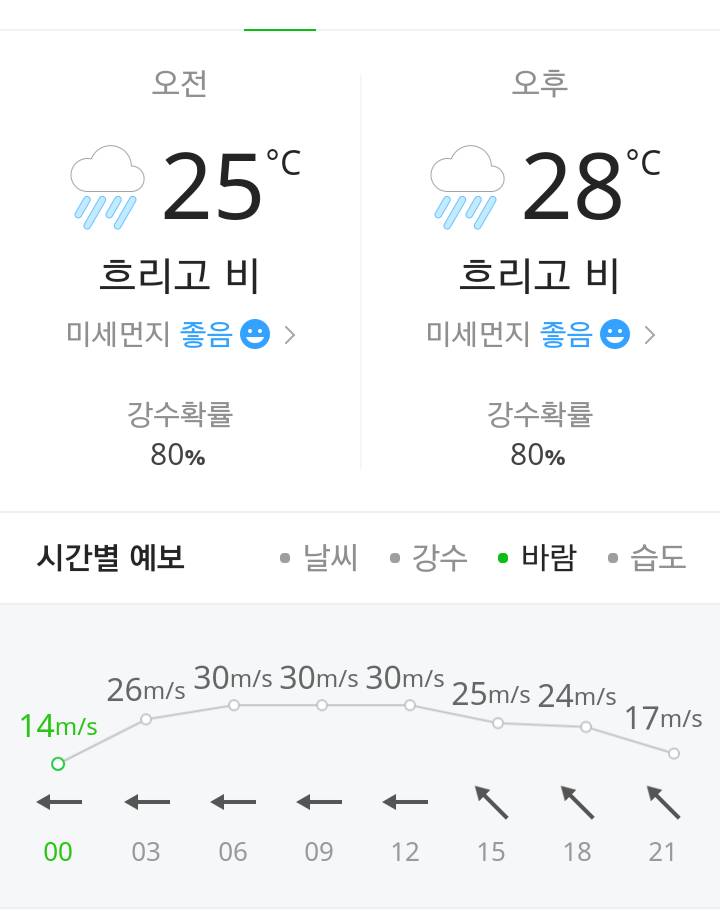The height and width of the screenshot is (911, 720).
Task: Click the wind arrow above 21
Action: (x=662, y=801)
